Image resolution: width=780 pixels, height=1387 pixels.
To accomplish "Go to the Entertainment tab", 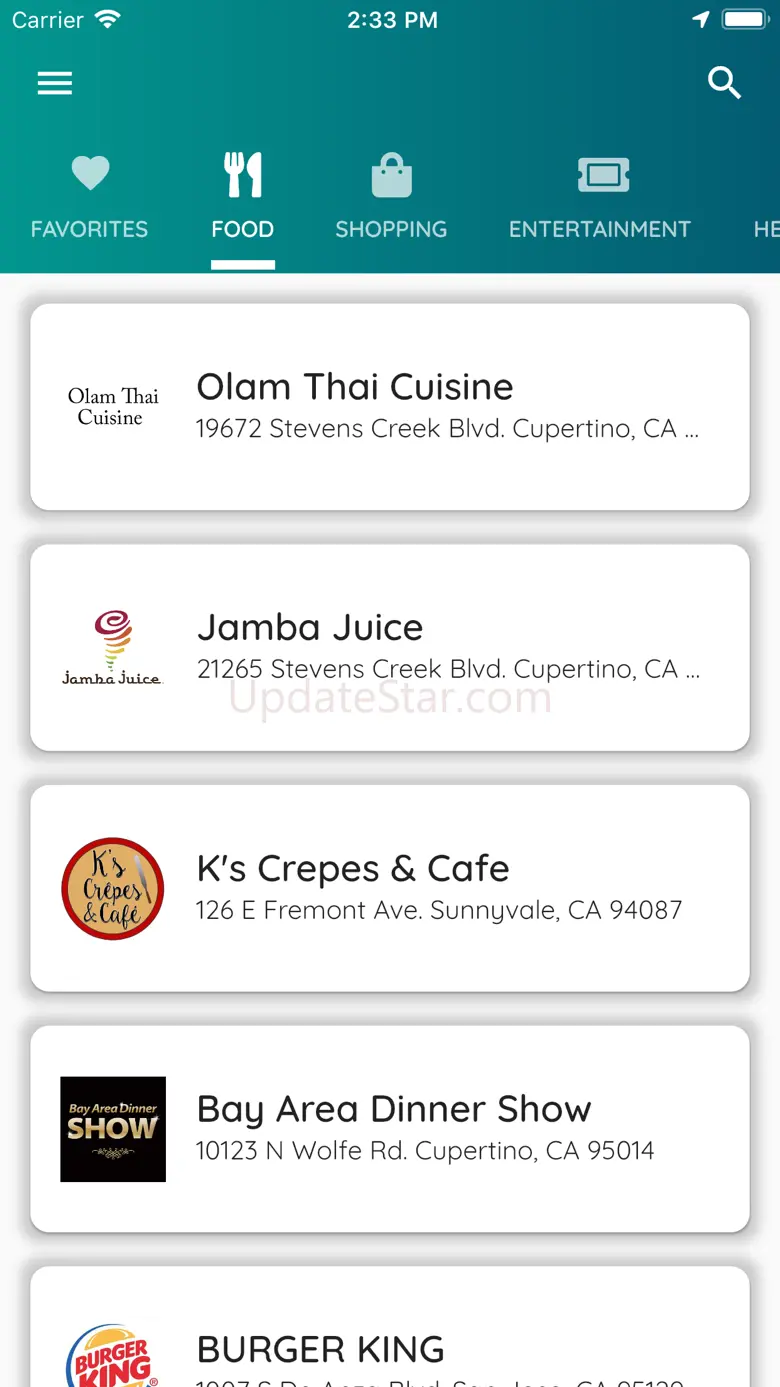I will 600,197.
